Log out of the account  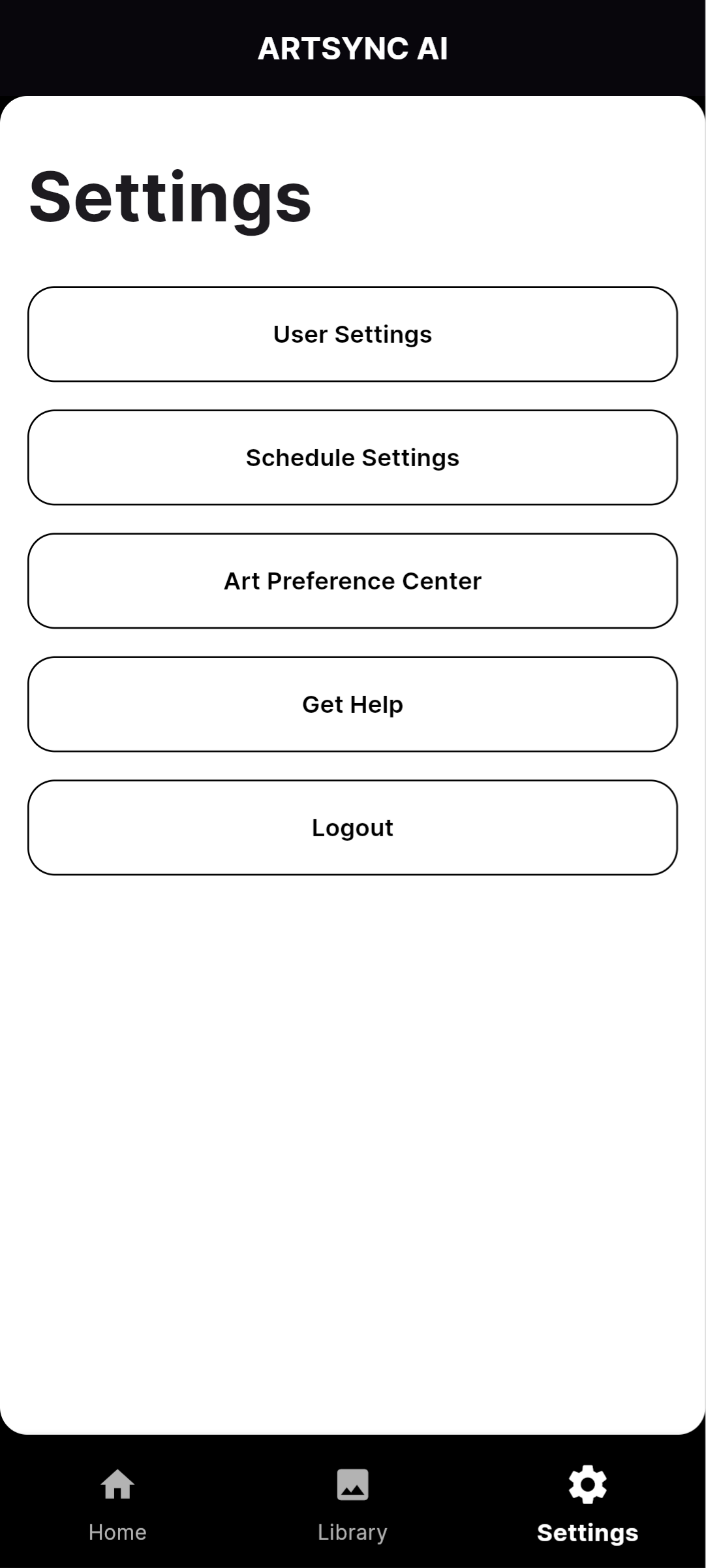tap(352, 828)
